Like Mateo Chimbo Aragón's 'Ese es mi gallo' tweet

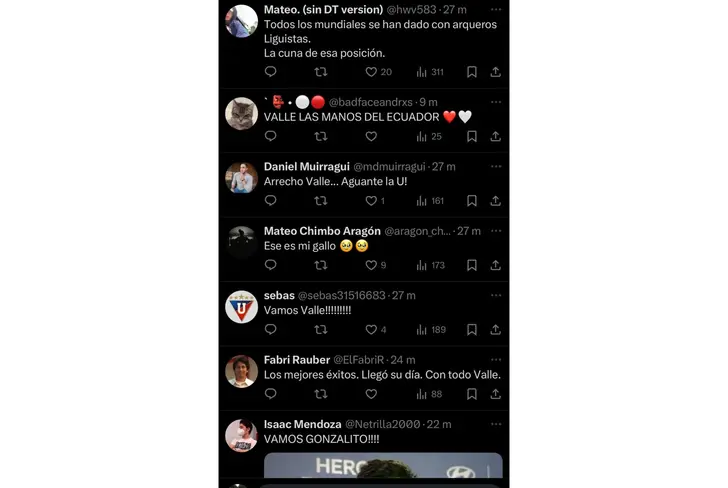point(371,266)
